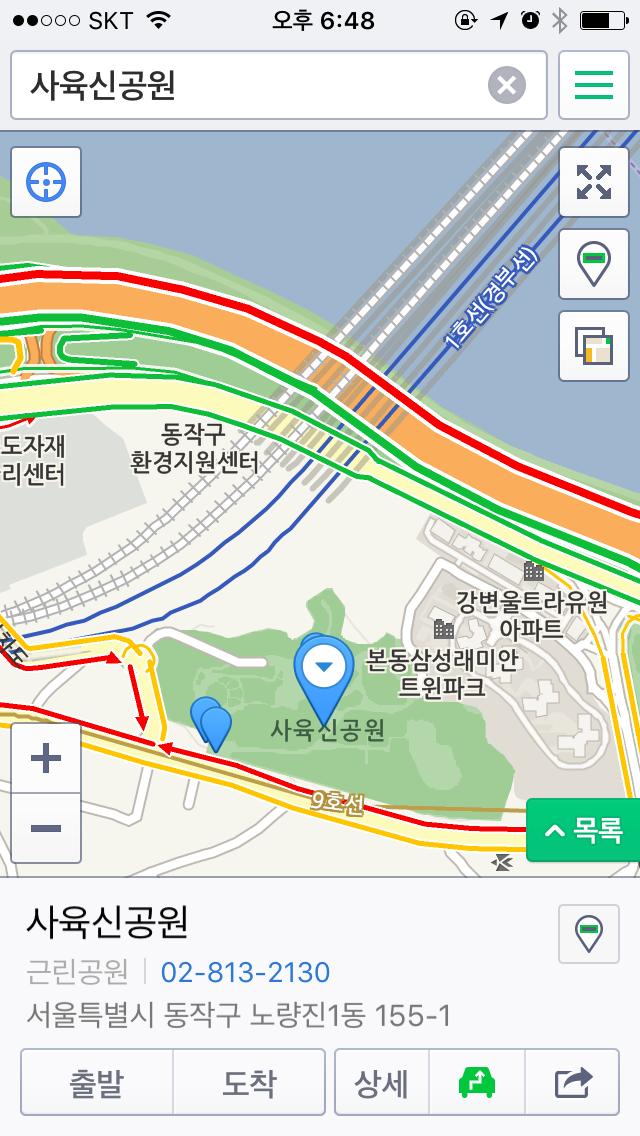Open the green hamburger menu

593,86
